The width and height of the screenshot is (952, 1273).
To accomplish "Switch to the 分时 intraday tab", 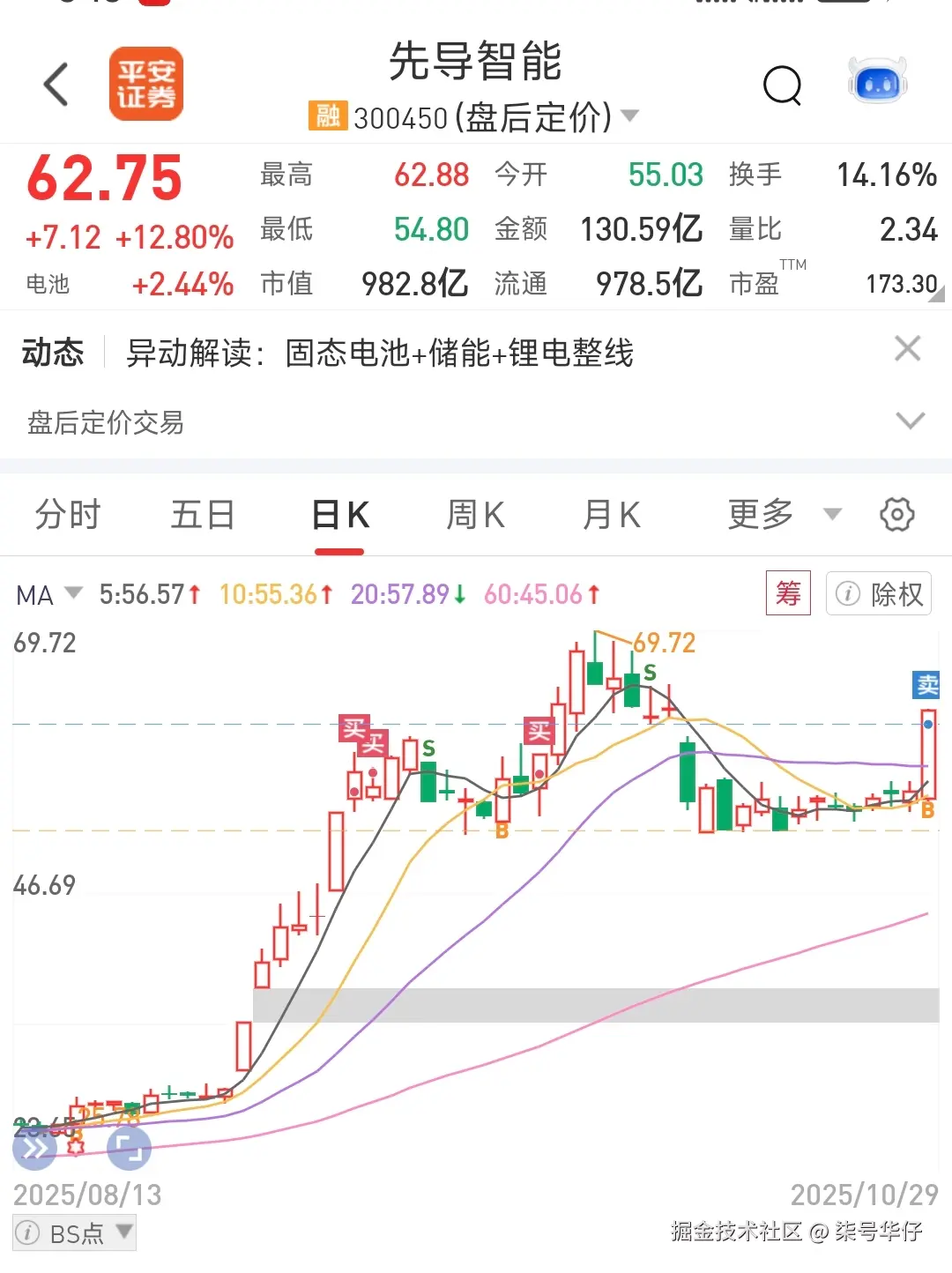I will [x=68, y=514].
